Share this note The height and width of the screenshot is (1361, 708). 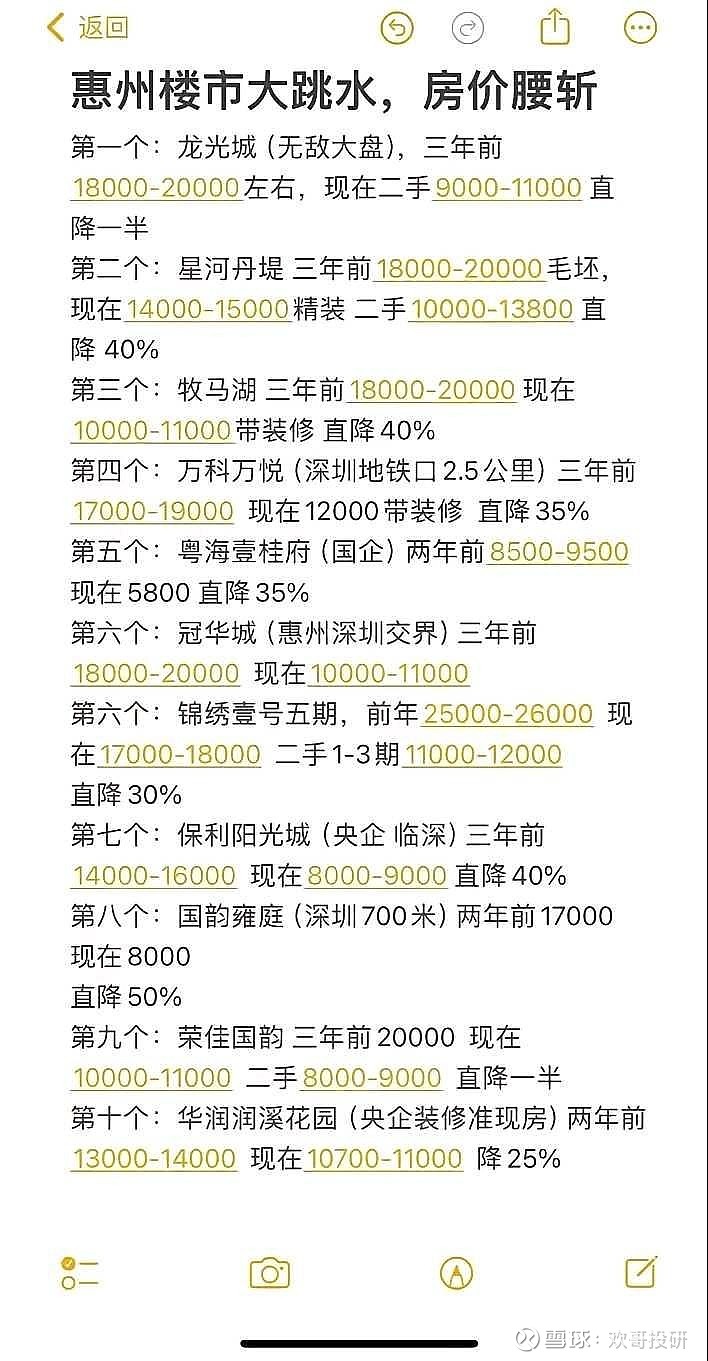tap(554, 27)
